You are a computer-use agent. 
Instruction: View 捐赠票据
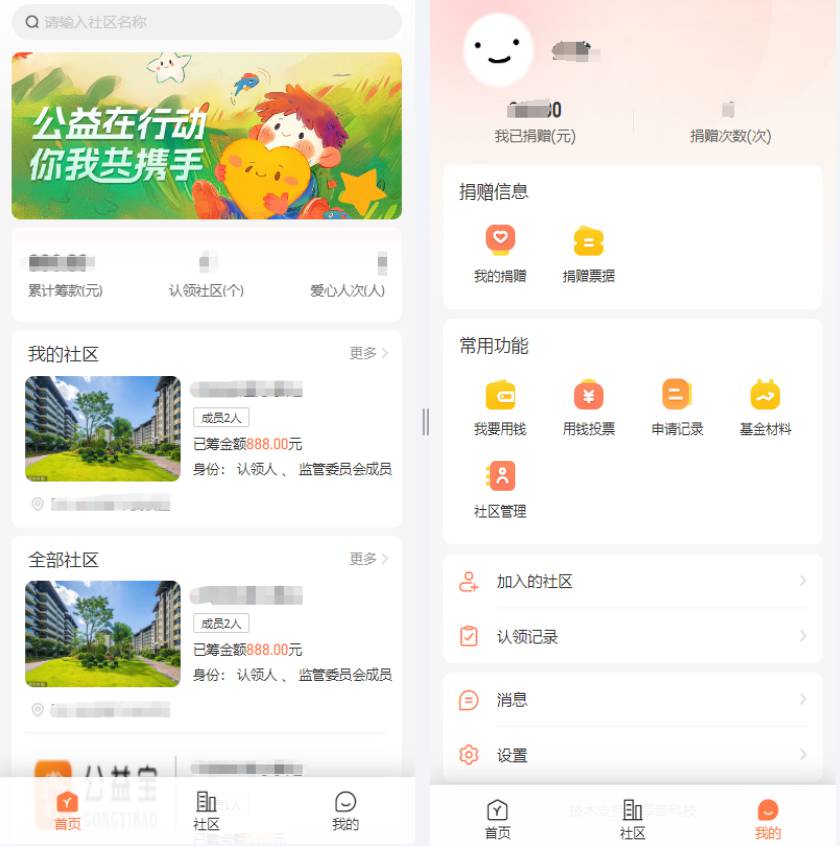pyautogui.click(x=588, y=253)
